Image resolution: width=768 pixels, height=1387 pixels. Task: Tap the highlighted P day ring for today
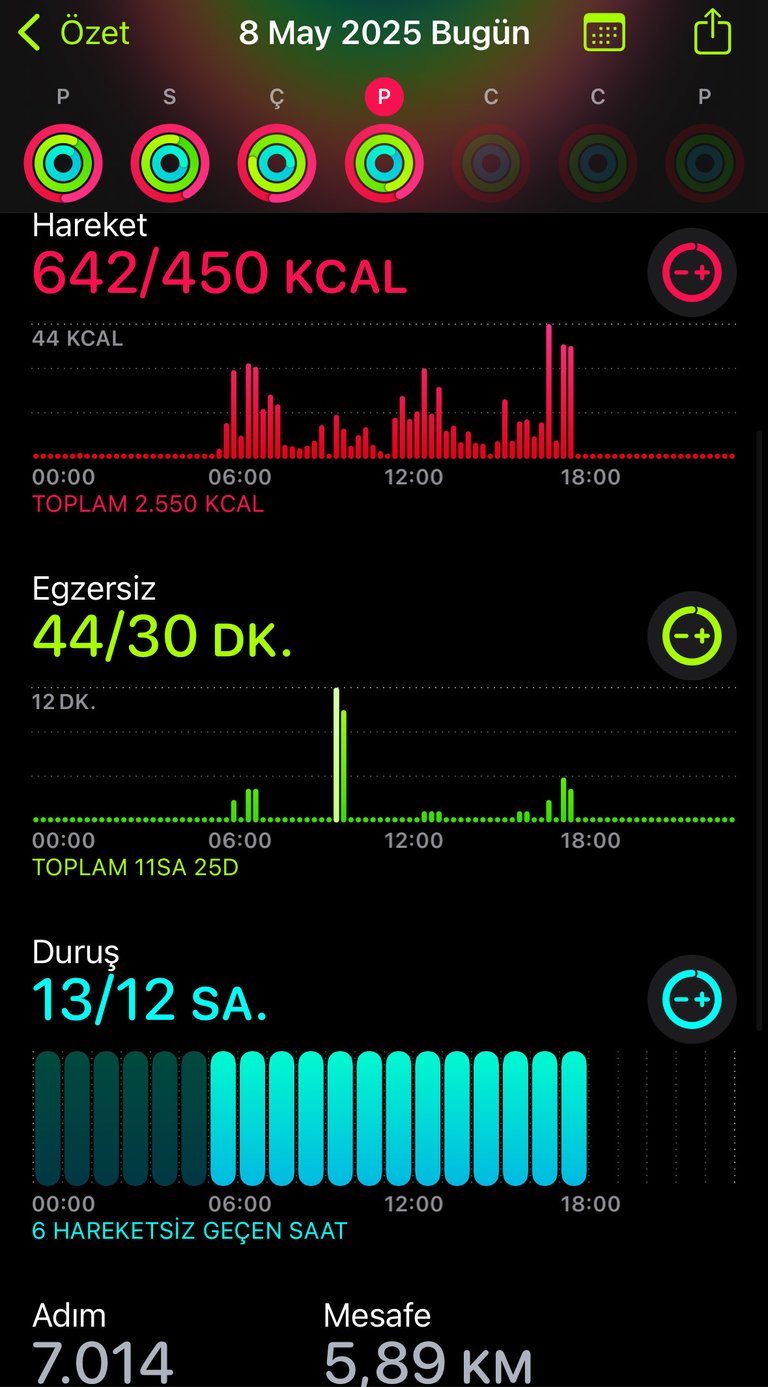point(384,163)
